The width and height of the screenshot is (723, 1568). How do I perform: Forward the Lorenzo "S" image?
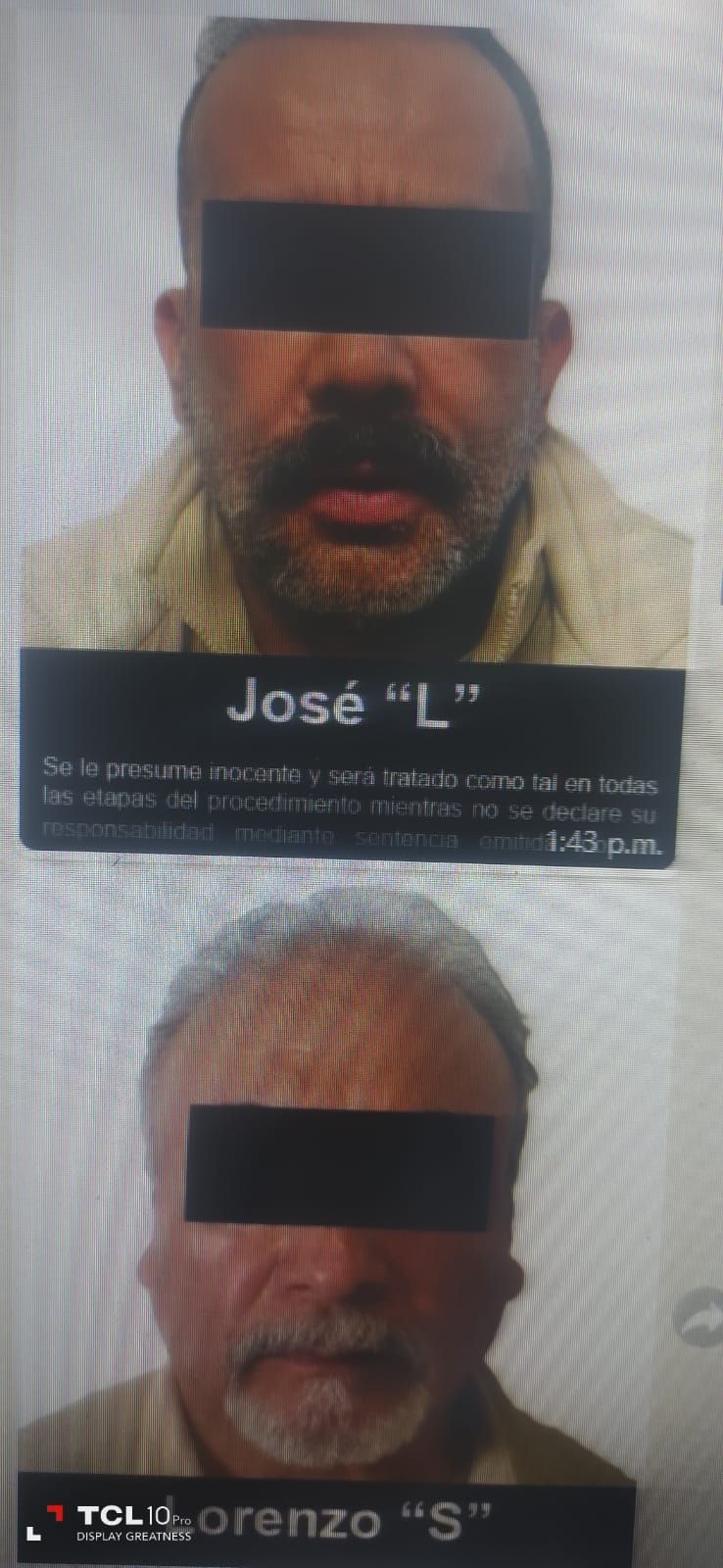[700, 1325]
